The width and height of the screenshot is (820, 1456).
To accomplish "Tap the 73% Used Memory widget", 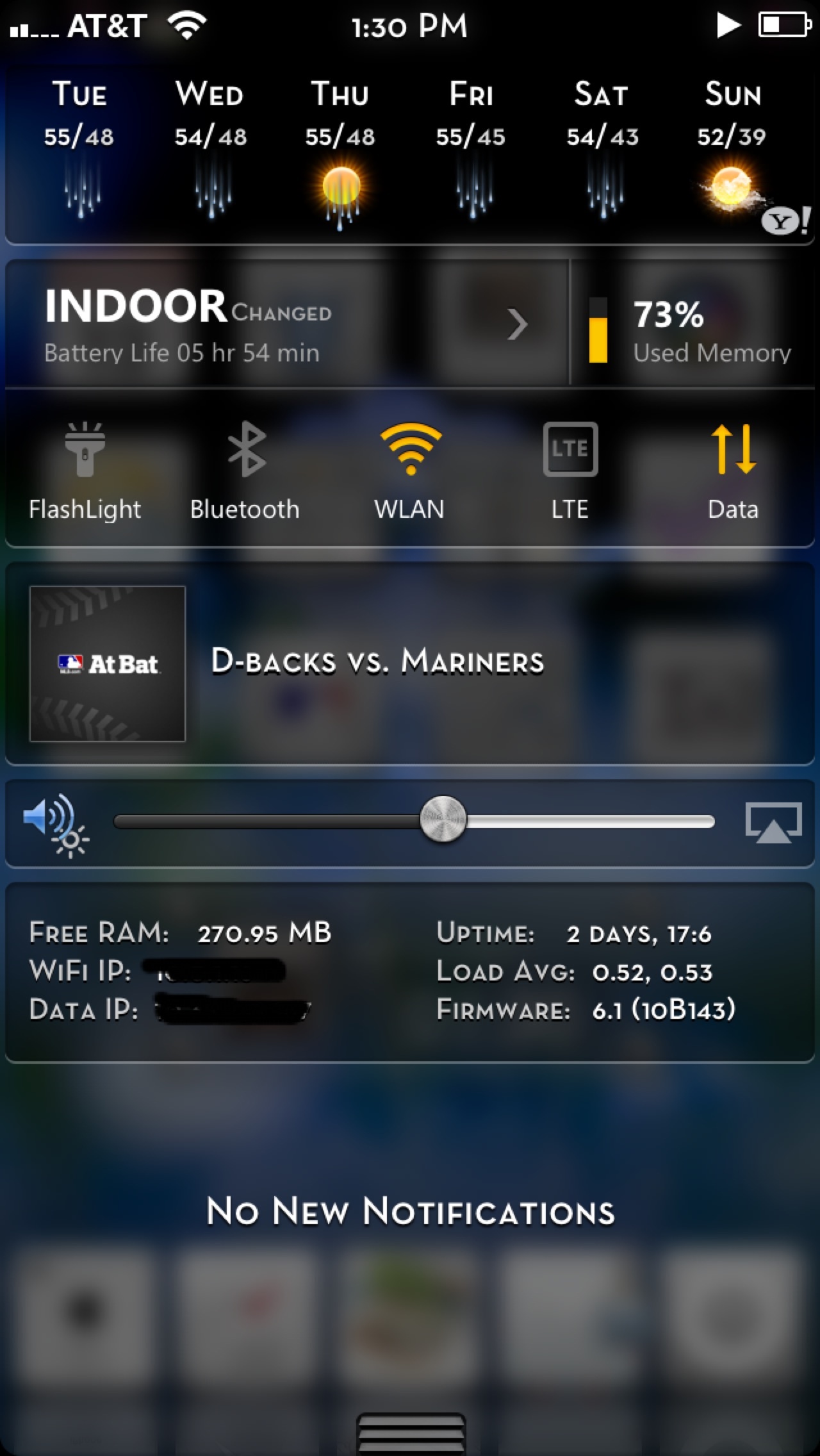I will pos(692,331).
